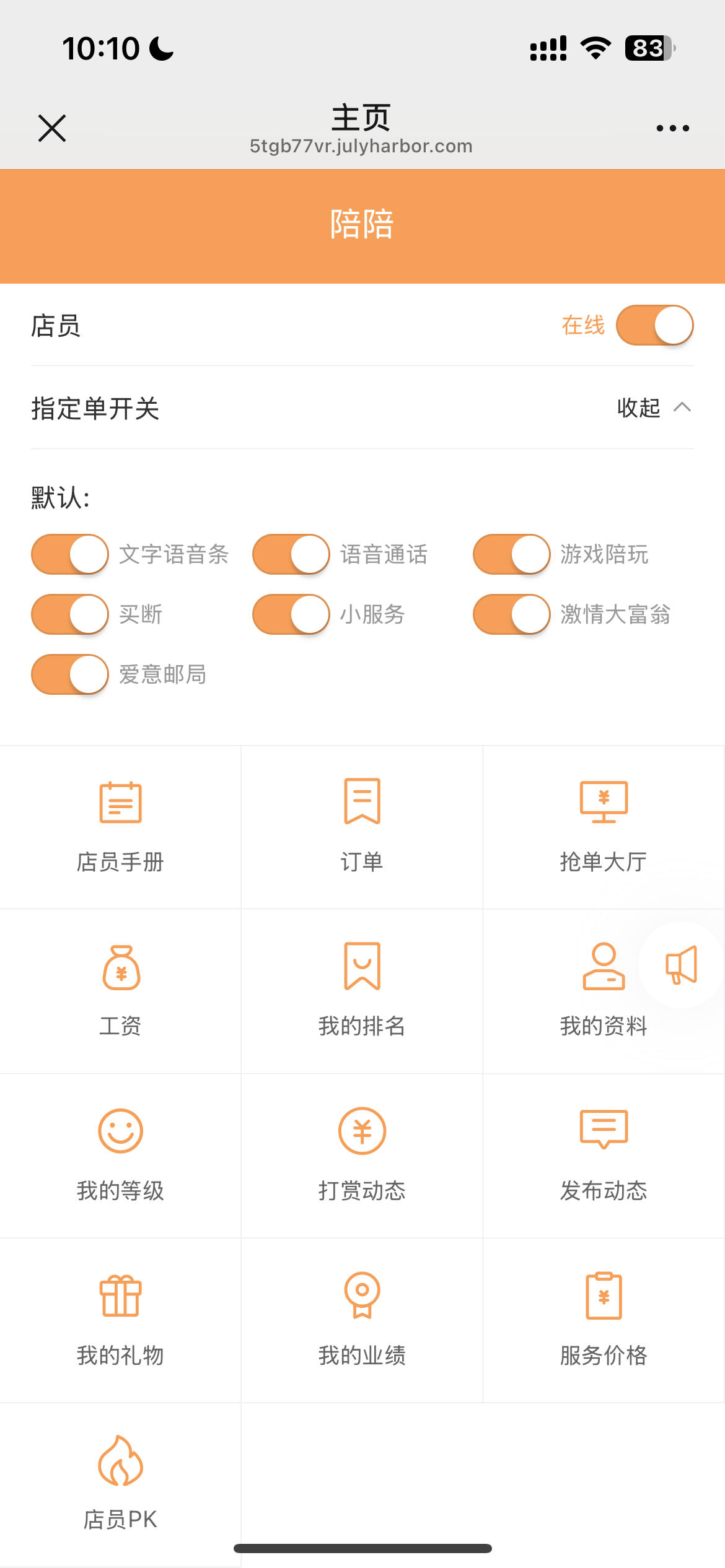Check my 工资 salary
This screenshot has width=725, height=1568.
tap(120, 991)
